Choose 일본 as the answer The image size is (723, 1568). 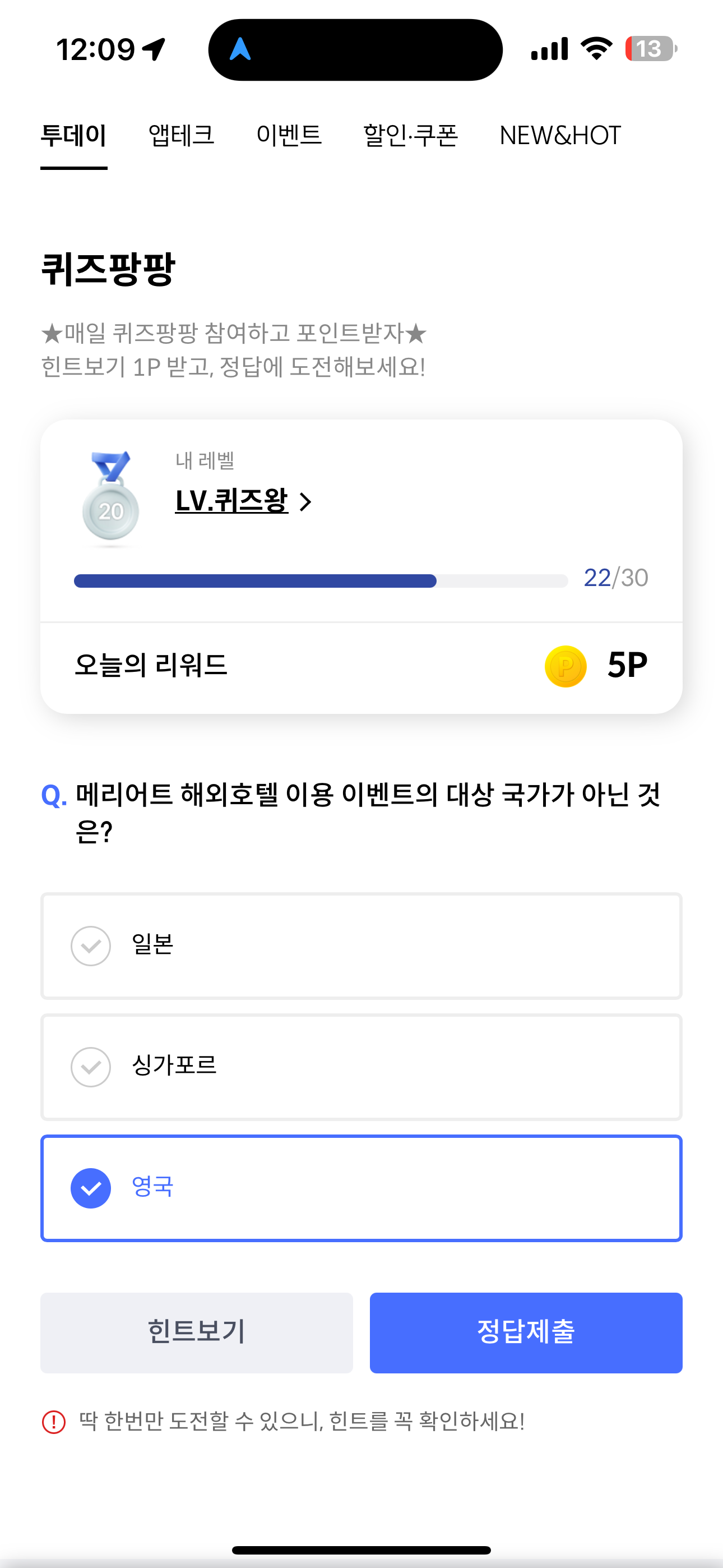(361, 946)
